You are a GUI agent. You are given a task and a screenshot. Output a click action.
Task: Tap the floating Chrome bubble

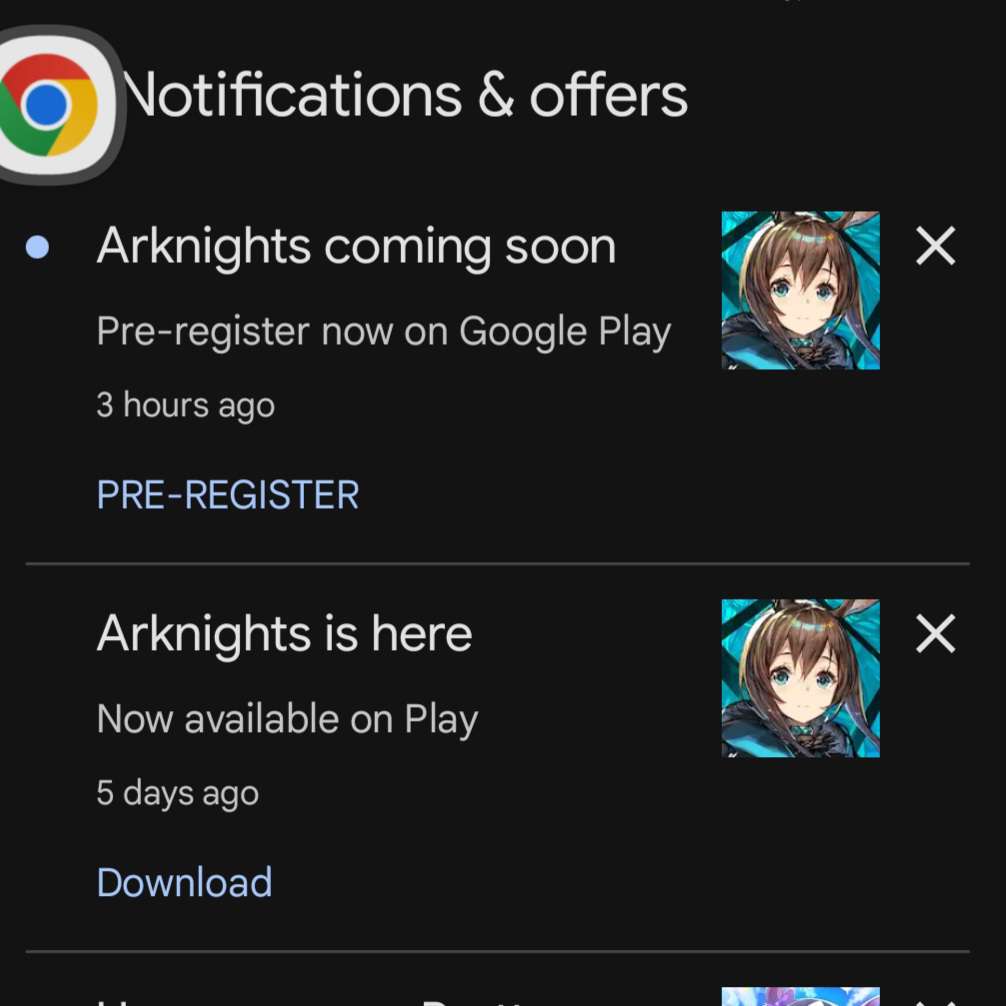50,104
